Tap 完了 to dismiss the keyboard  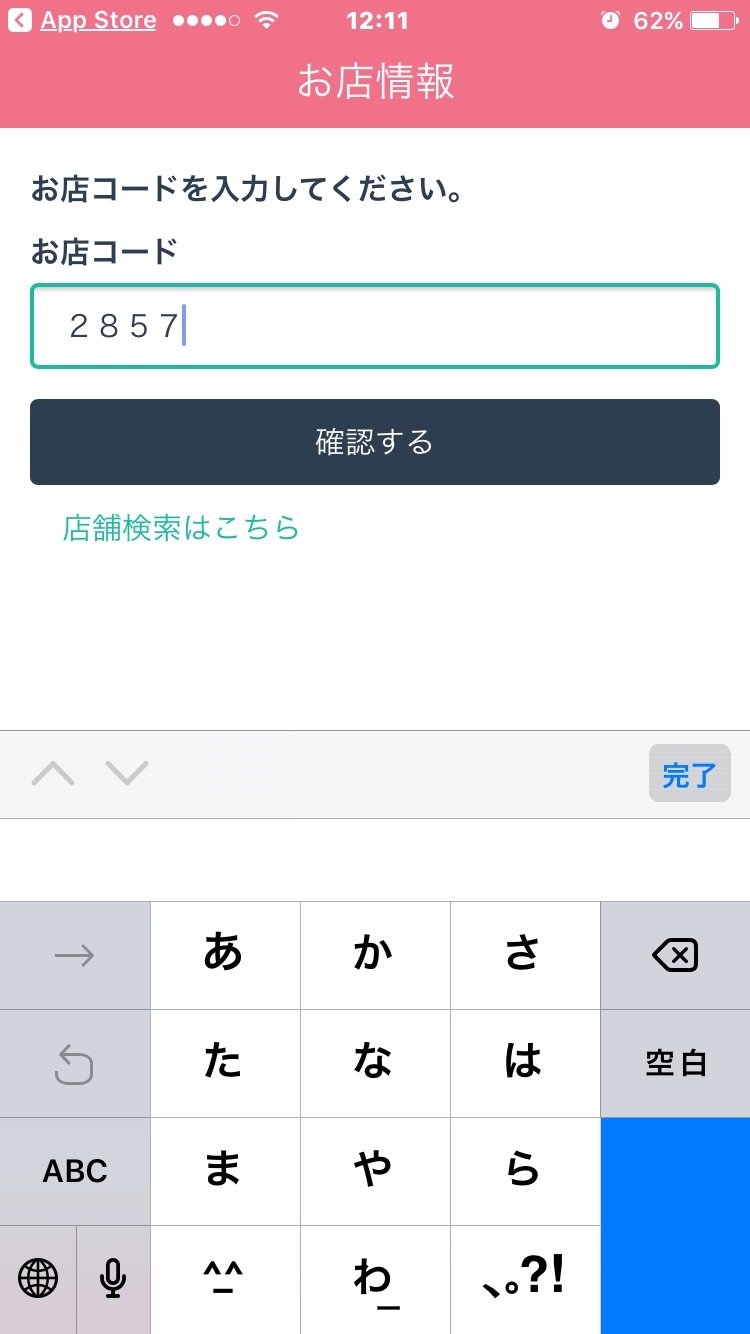click(689, 774)
